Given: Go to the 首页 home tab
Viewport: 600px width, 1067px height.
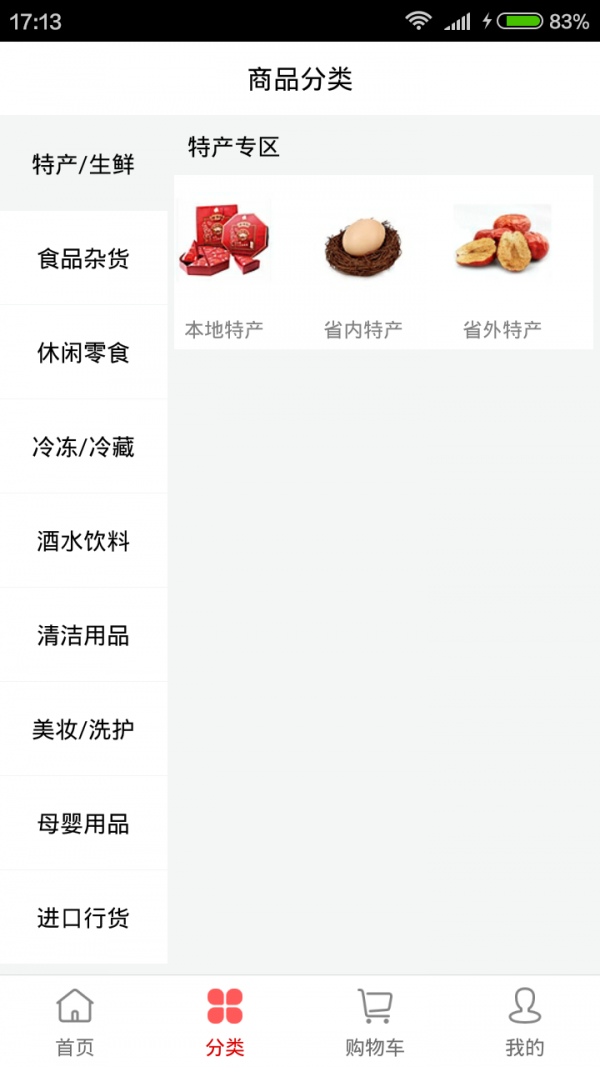Looking at the screenshot, I should click(x=75, y=1022).
